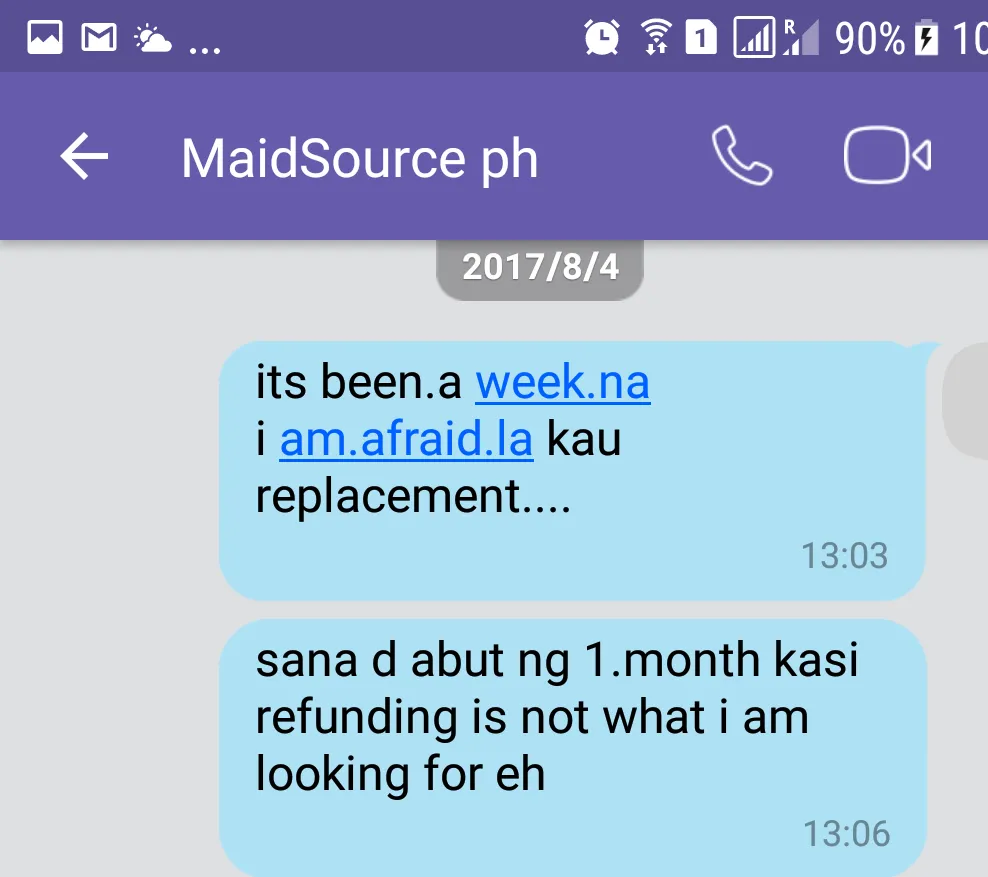988x877 pixels.
Task: Open the am.afraid.la link
Action: click(x=406, y=440)
